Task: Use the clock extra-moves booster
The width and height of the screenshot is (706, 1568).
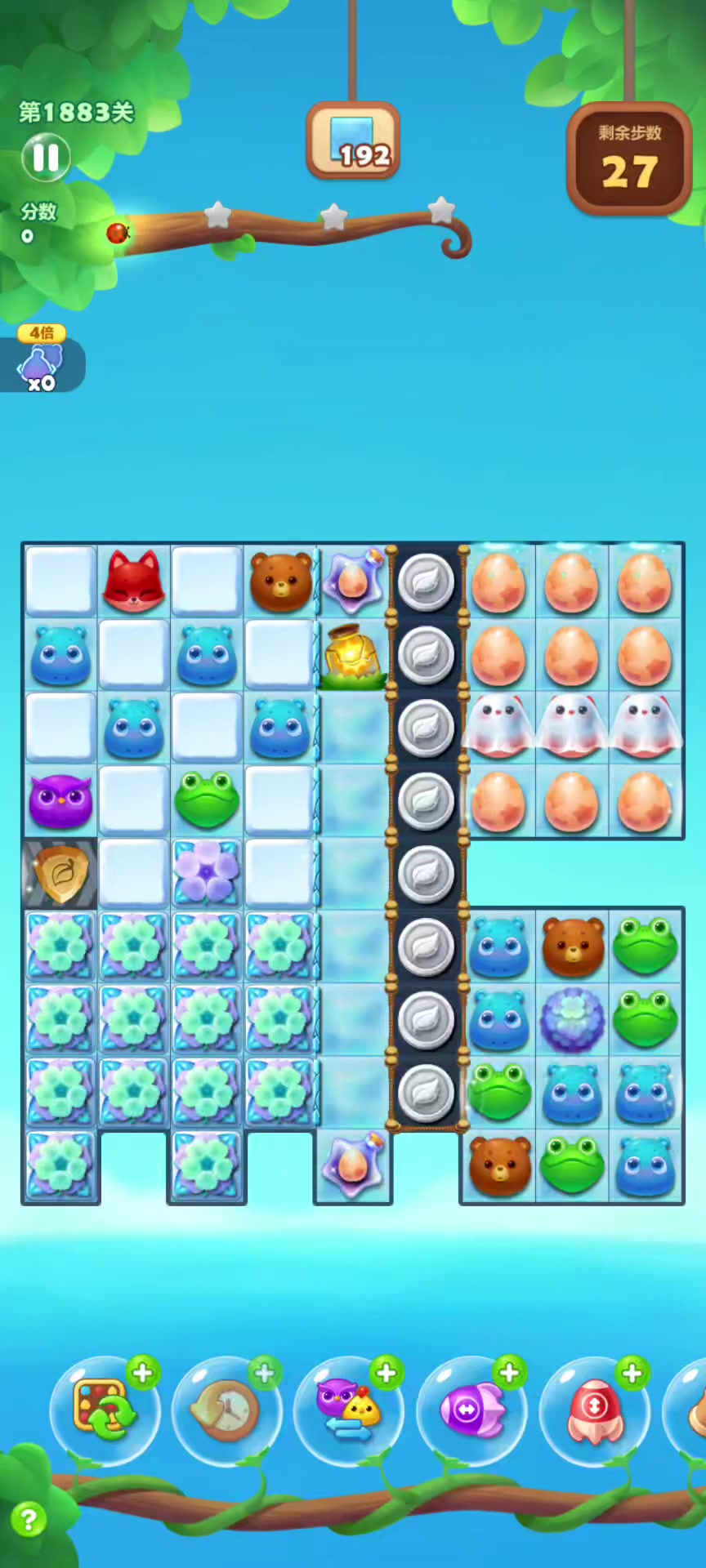Action: tap(226, 1409)
